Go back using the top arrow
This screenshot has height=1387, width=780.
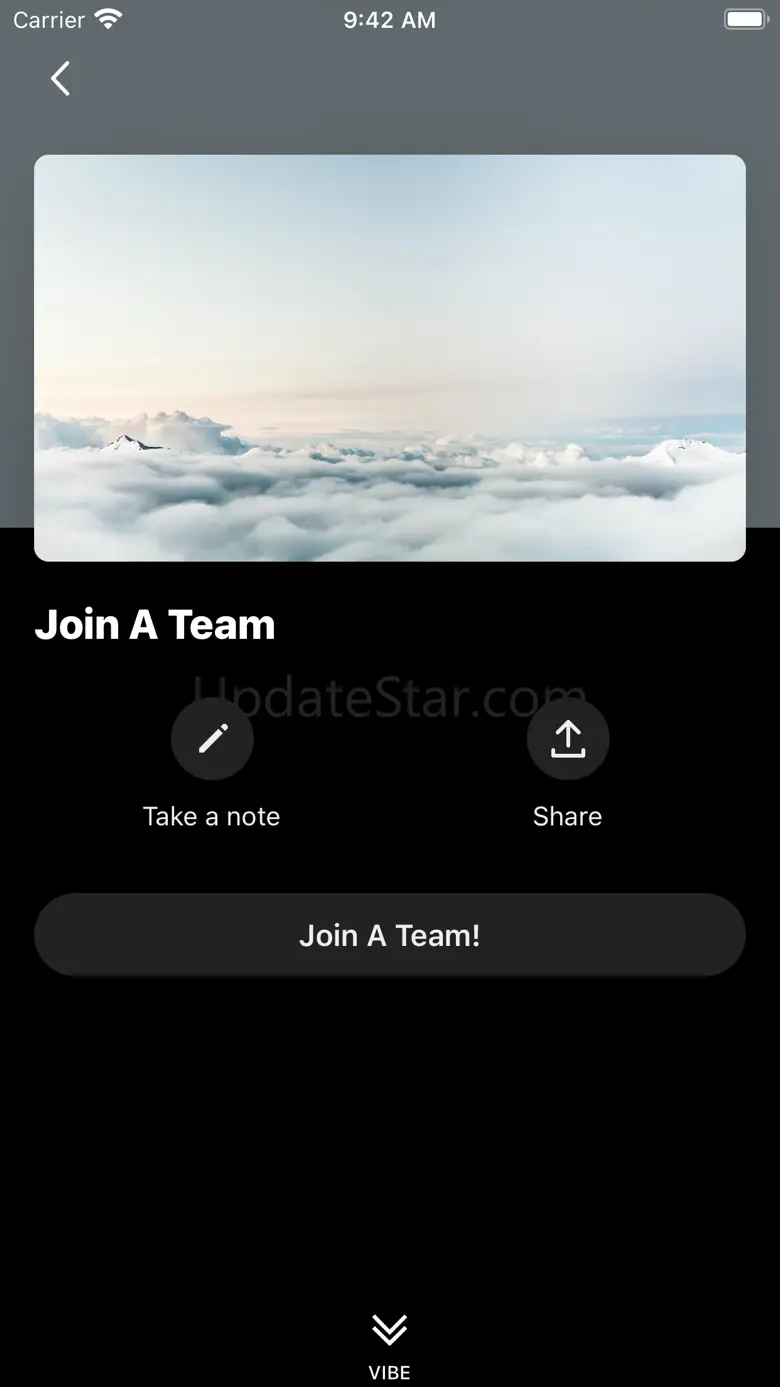tap(61, 79)
